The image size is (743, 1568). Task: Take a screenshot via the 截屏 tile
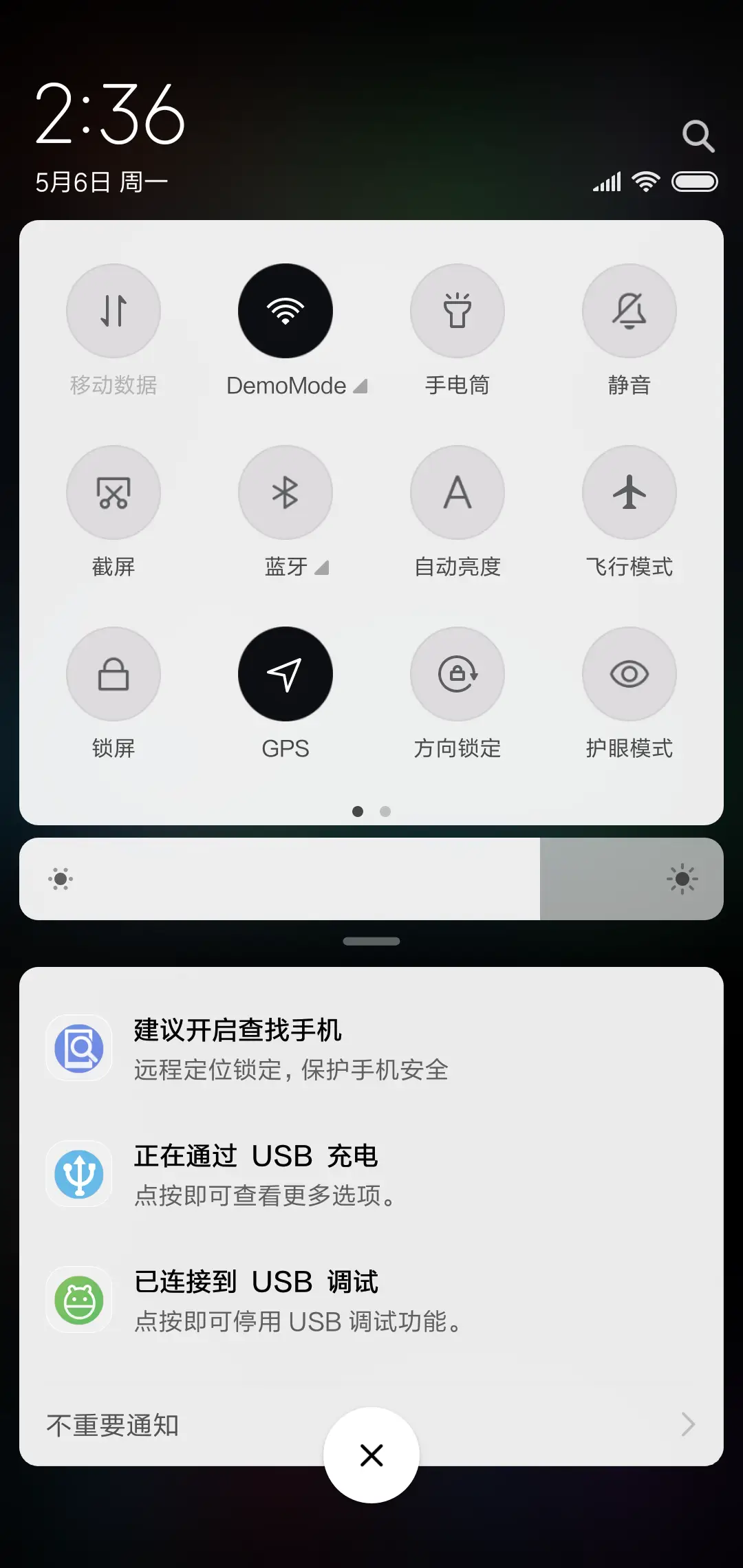point(114,492)
